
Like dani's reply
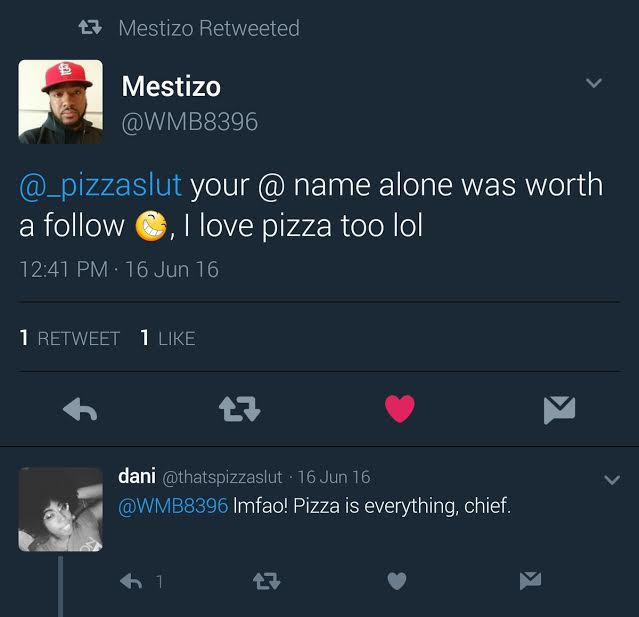pos(397,581)
